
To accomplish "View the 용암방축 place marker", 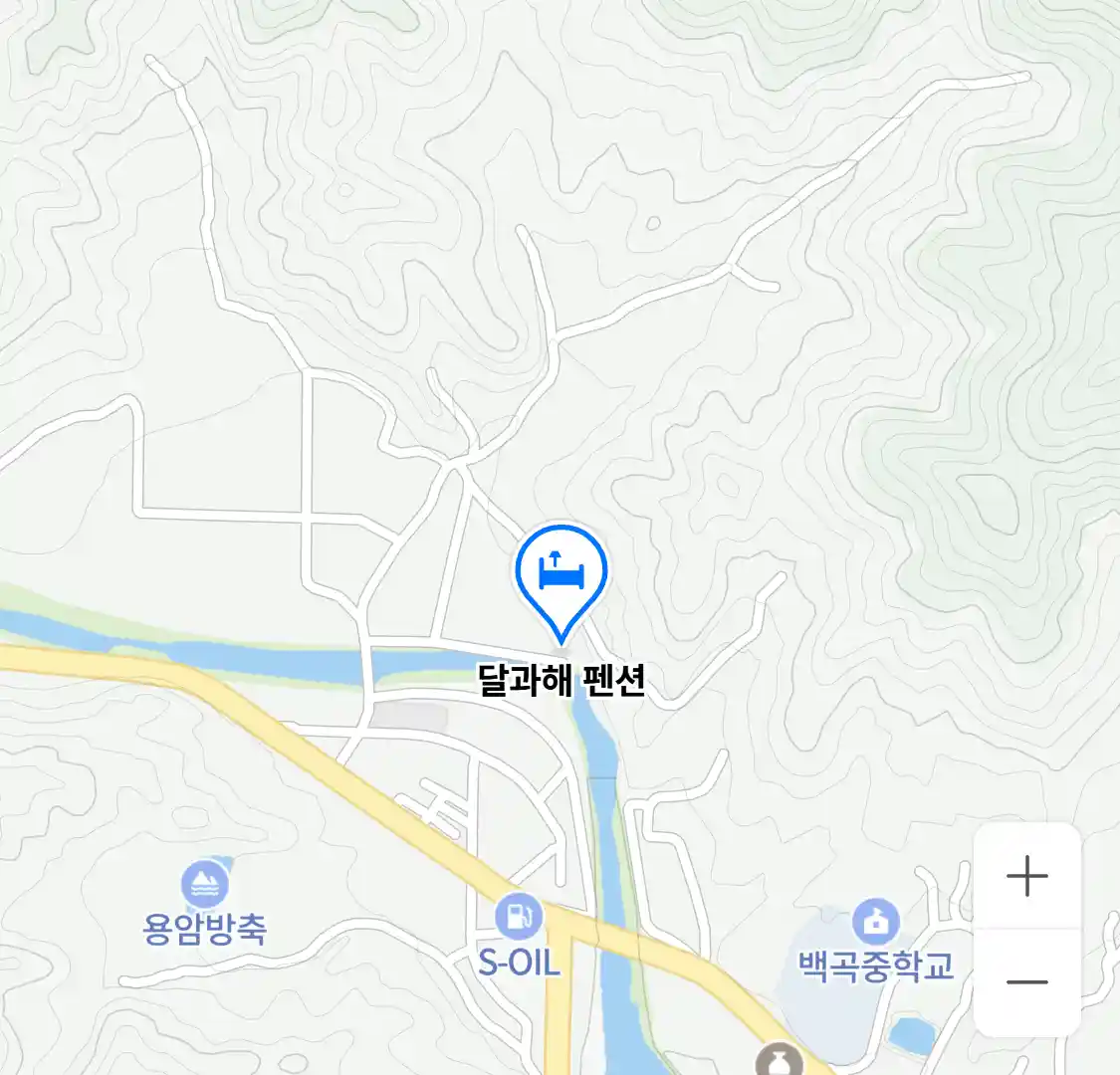I will (x=205, y=885).
